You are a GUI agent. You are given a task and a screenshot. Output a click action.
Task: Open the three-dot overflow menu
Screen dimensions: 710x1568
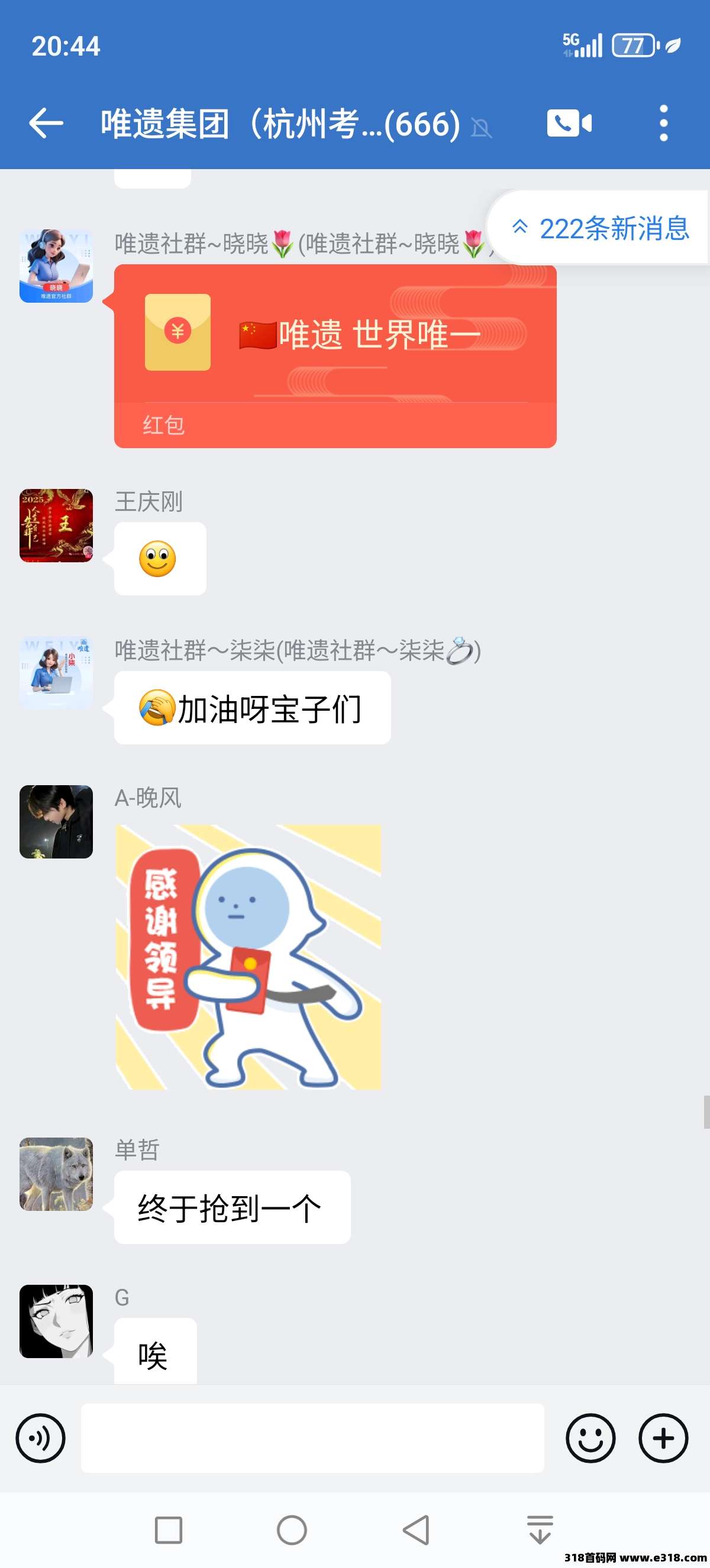point(663,123)
